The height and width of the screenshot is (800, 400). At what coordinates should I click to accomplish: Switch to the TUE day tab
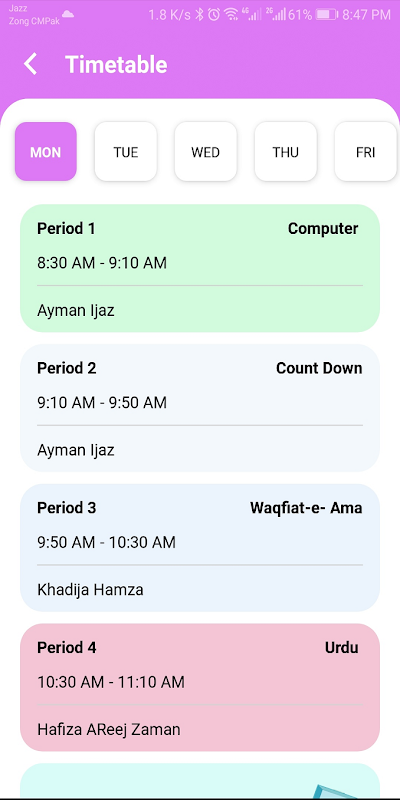tap(126, 152)
